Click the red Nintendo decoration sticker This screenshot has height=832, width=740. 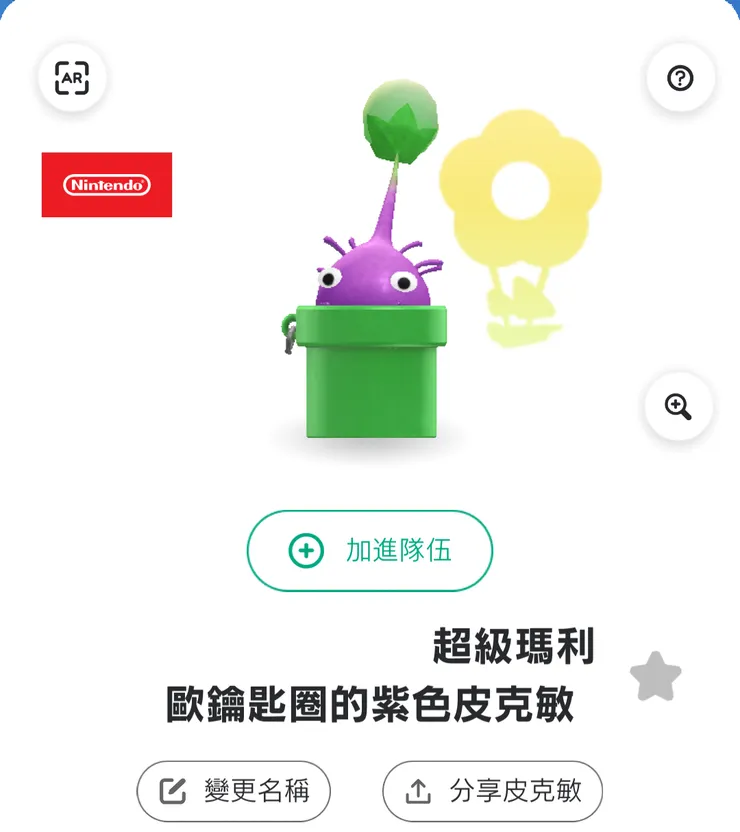pyautogui.click(x=106, y=184)
